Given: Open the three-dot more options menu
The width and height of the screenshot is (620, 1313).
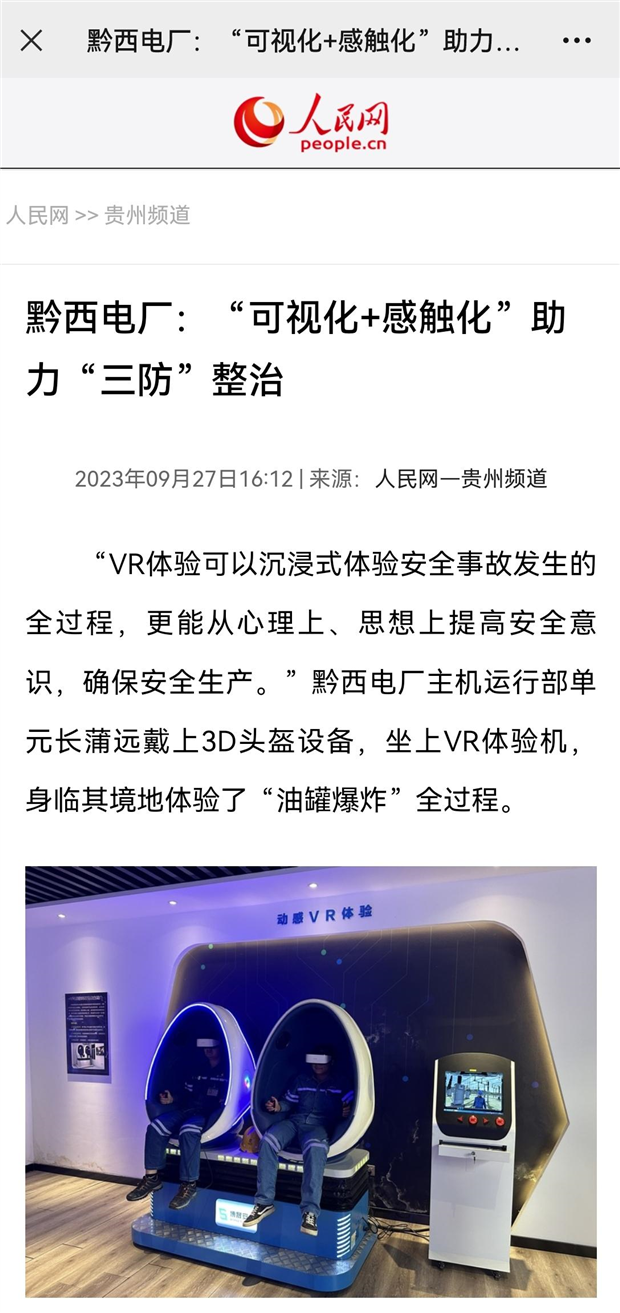Looking at the screenshot, I should (577, 41).
